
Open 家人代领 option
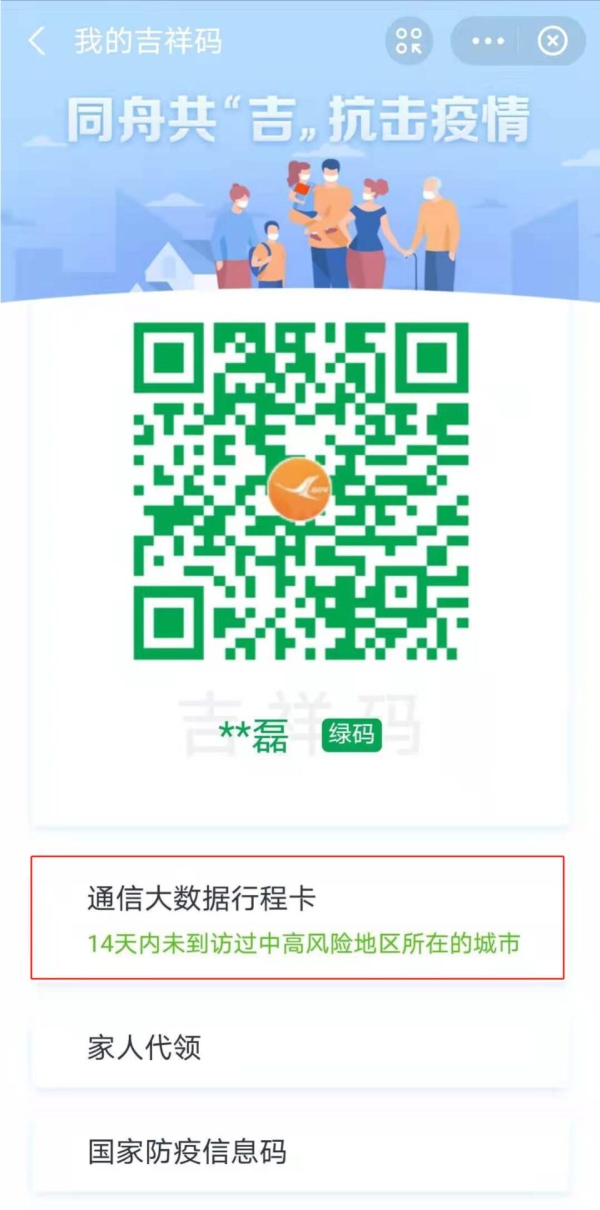[x=298, y=1048]
